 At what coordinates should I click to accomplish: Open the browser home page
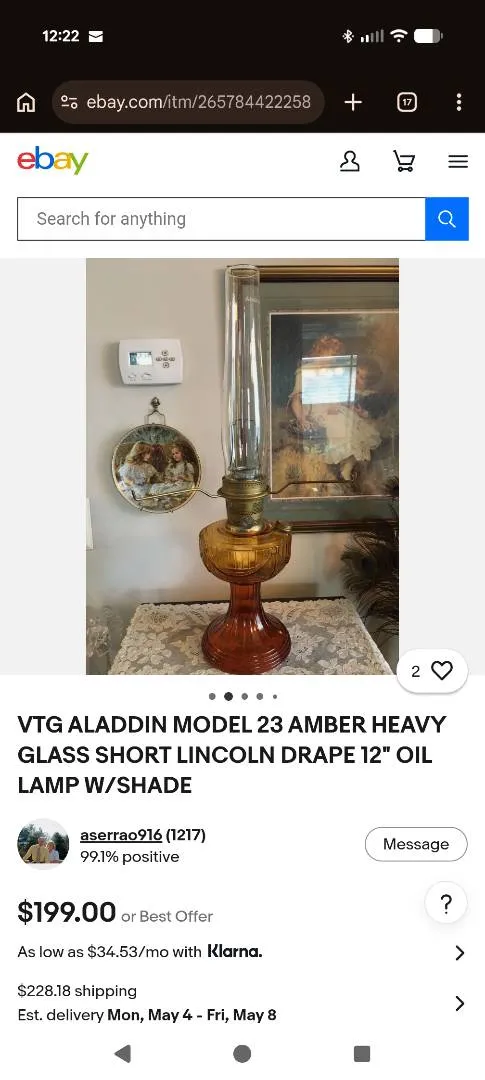click(26, 103)
